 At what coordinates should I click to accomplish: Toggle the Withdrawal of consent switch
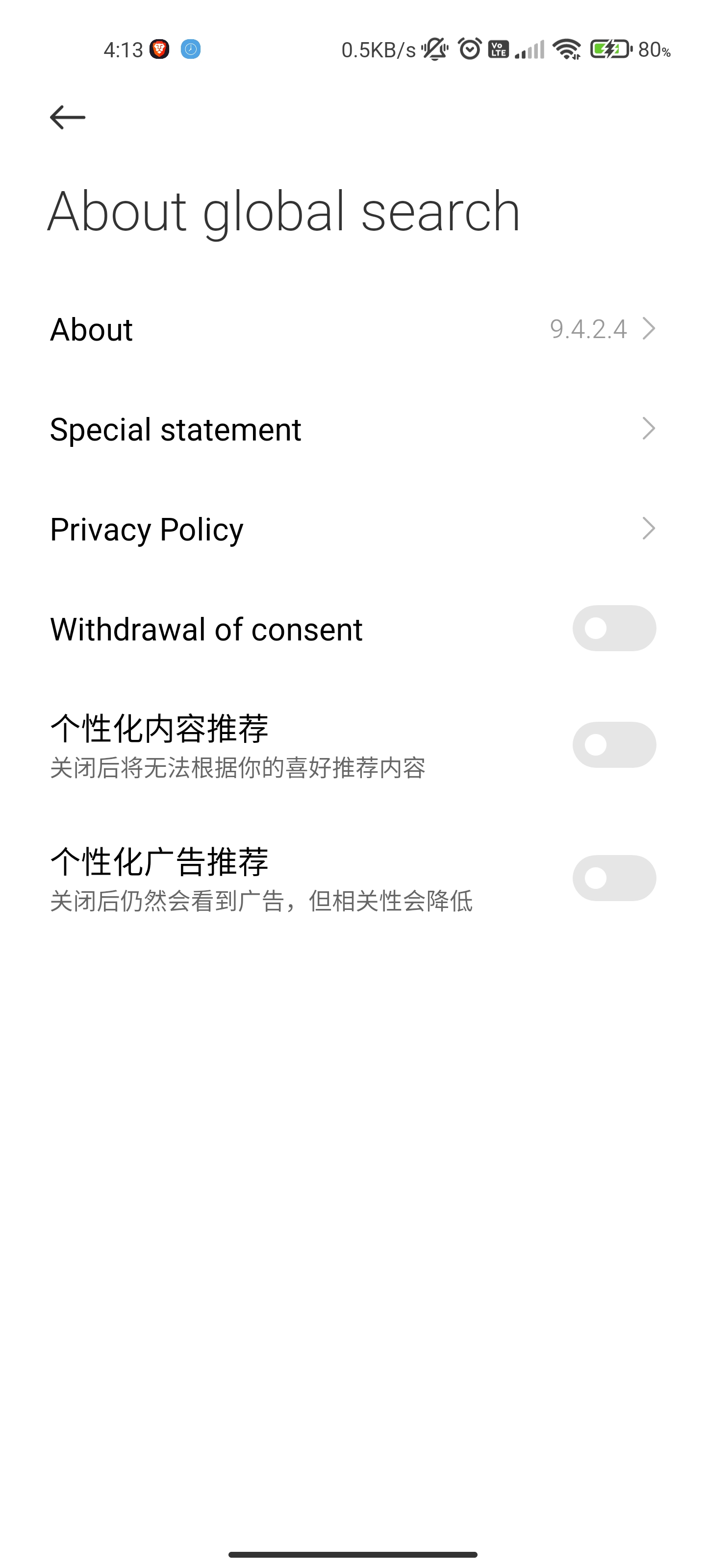tap(614, 628)
